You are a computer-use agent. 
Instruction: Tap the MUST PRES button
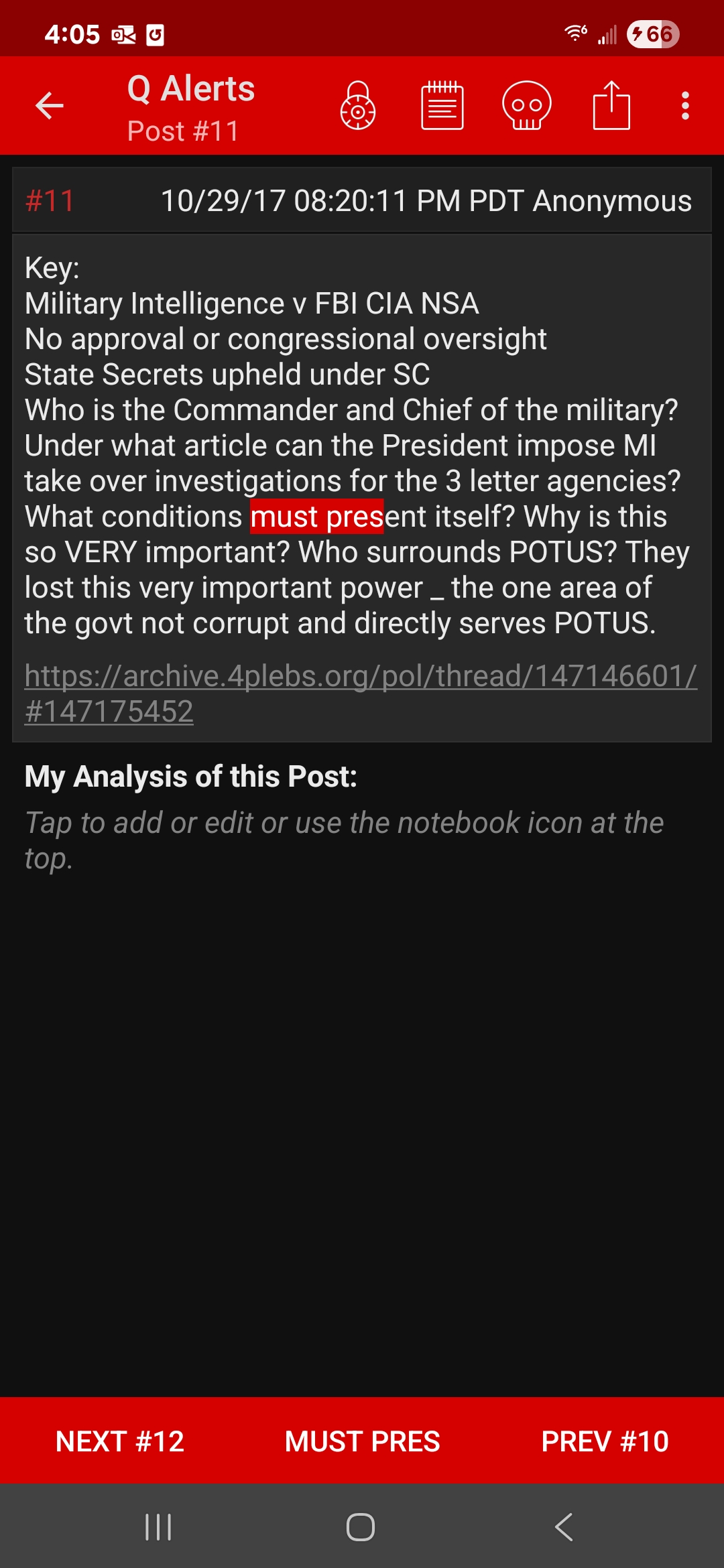coord(362,1441)
